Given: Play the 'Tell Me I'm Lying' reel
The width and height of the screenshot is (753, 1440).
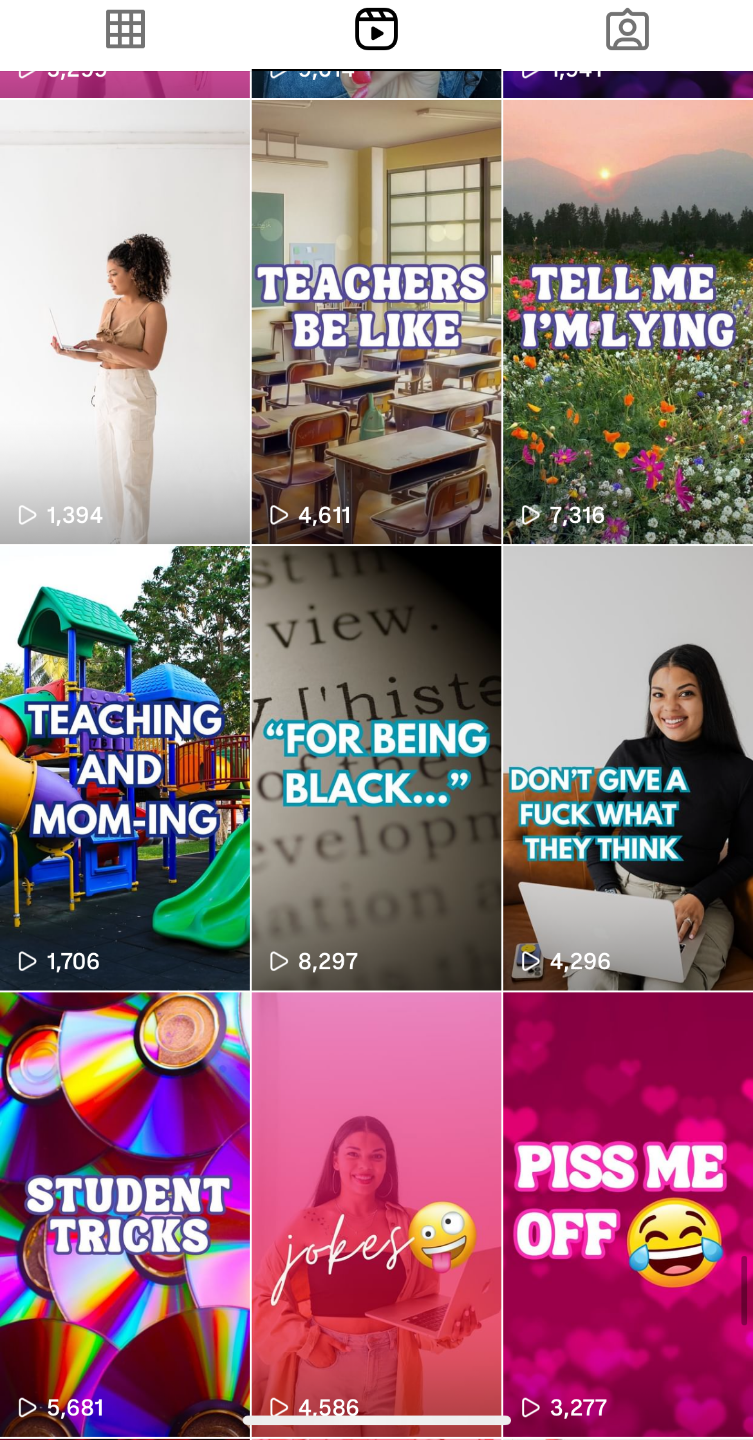Looking at the screenshot, I should point(628,322).
